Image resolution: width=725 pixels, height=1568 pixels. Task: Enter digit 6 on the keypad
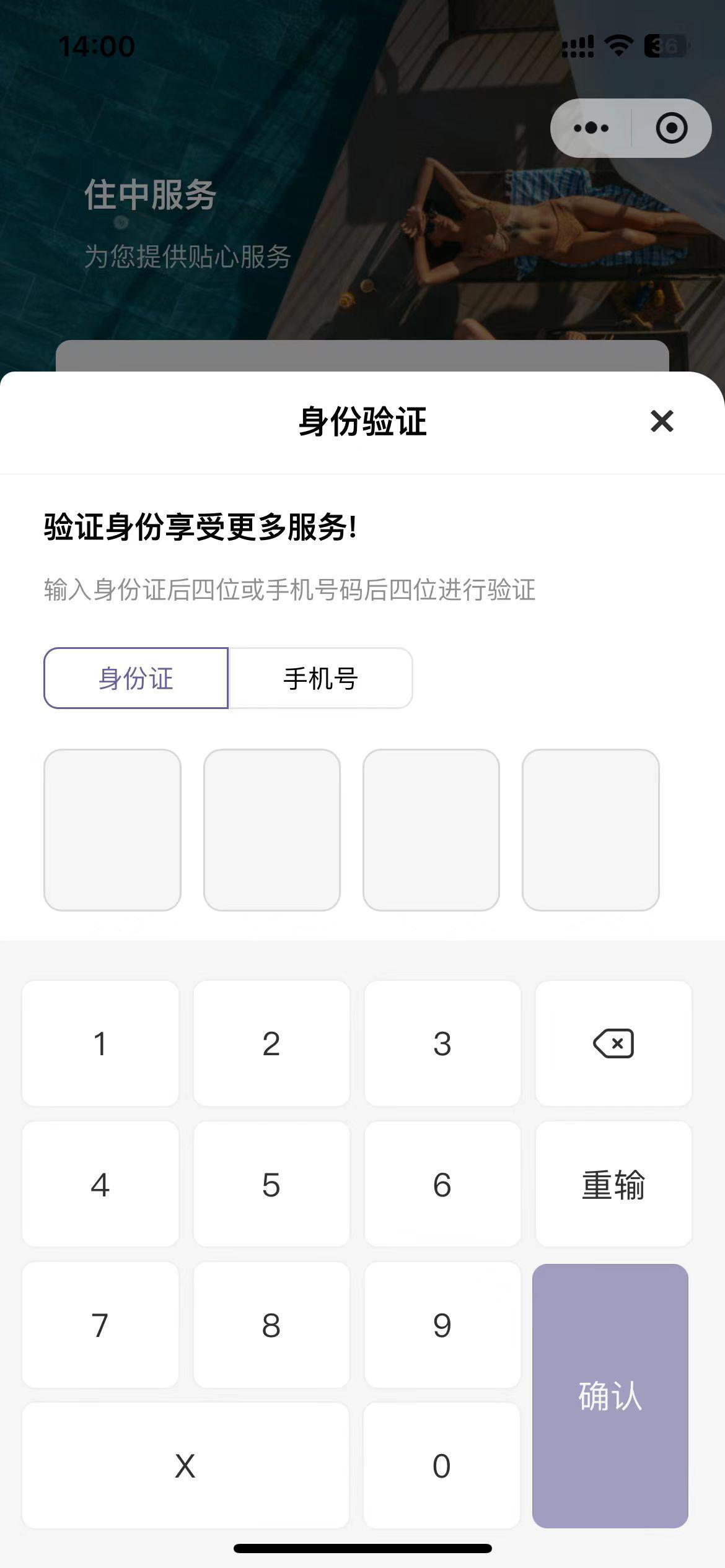coord(442,1185)
